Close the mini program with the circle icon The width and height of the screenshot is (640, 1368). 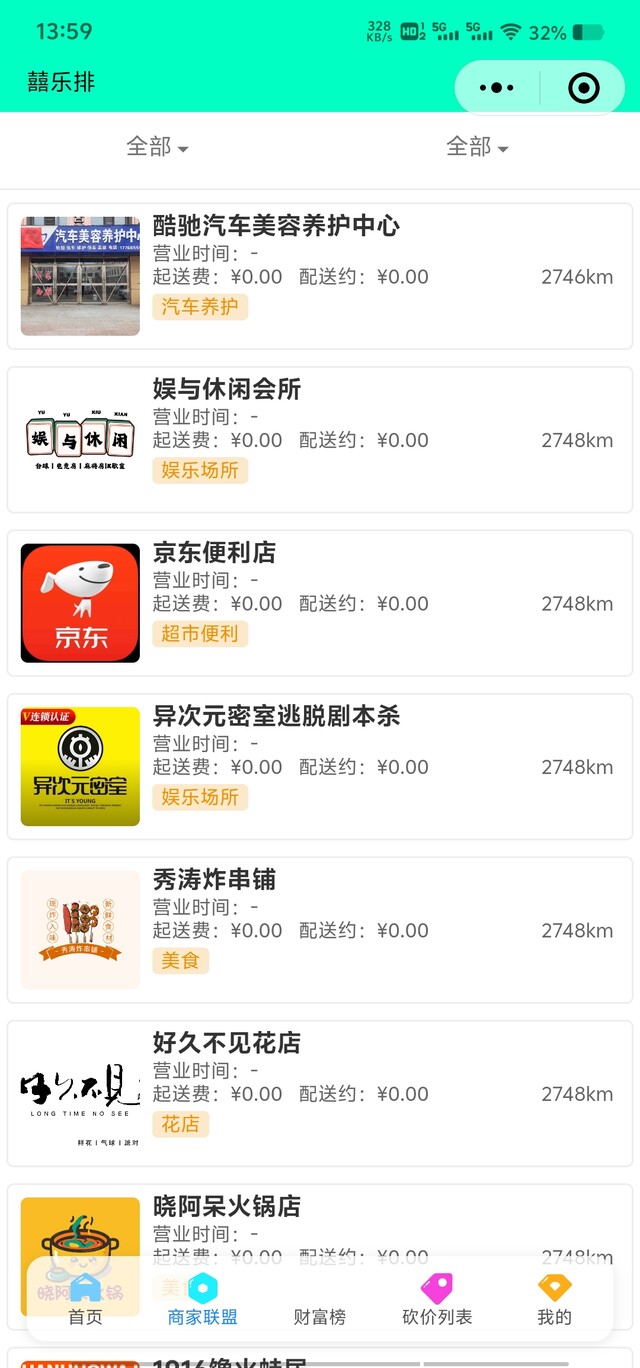583,88
